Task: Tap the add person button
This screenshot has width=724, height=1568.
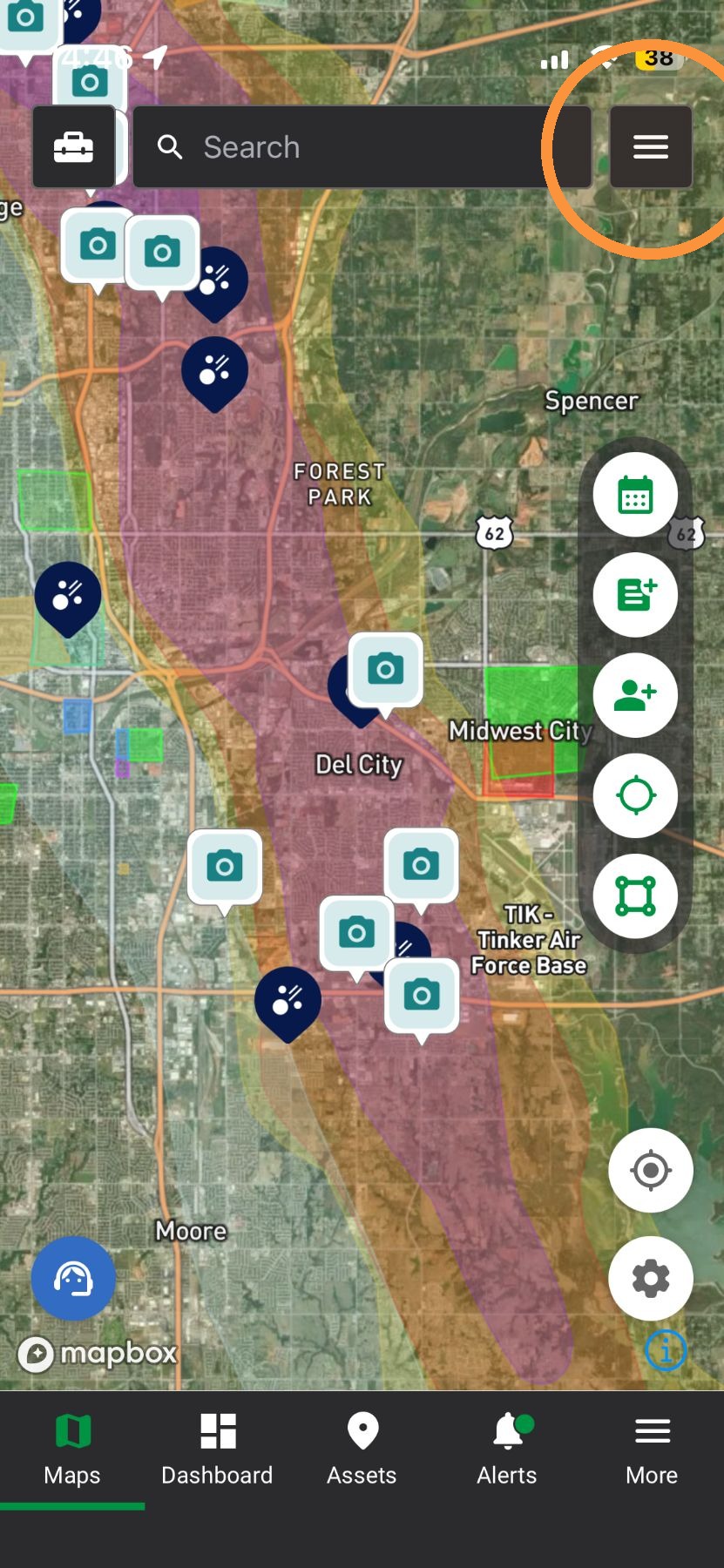Action: (x=635, y=695)
